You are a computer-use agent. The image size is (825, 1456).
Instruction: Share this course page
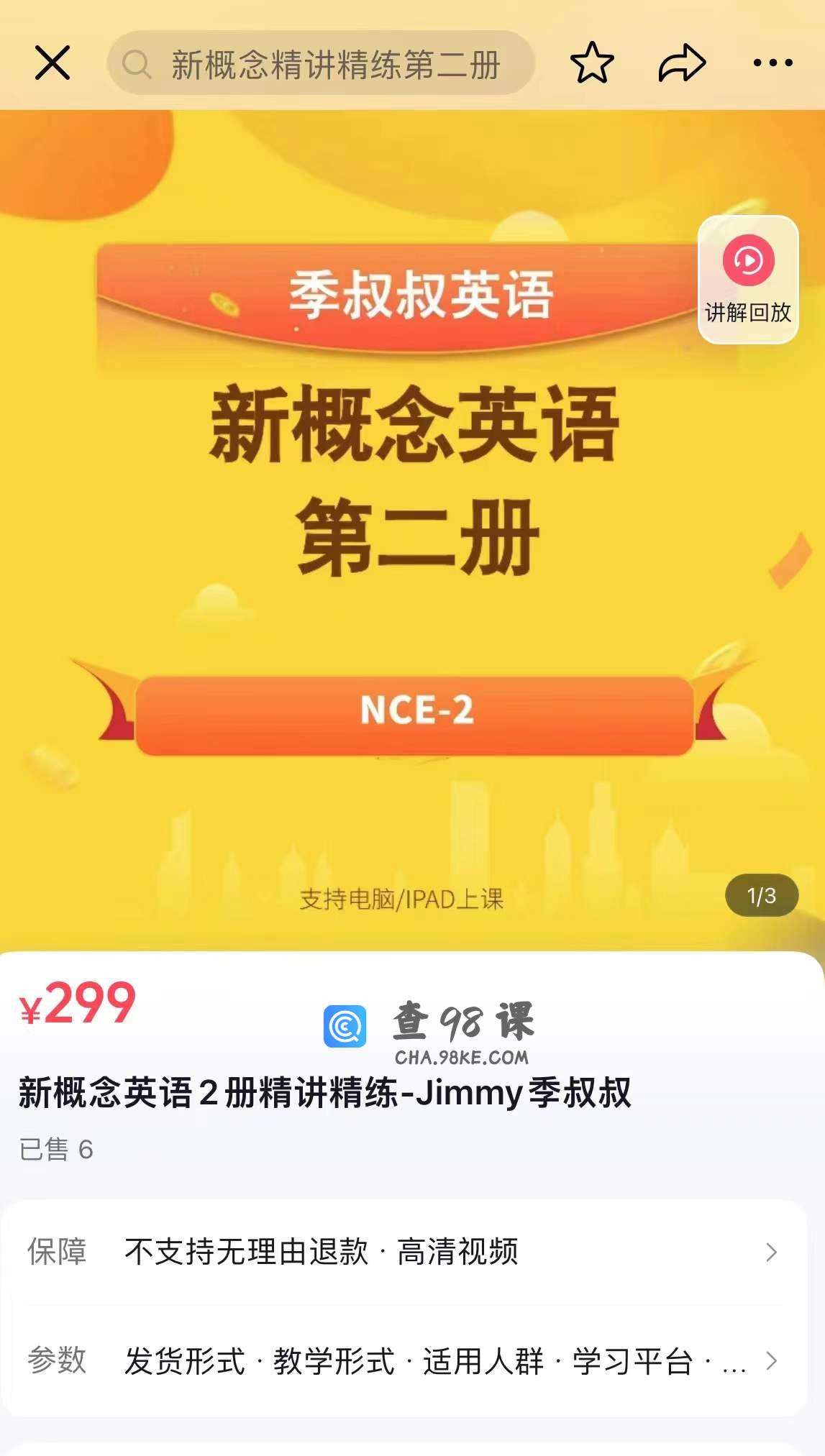click(682, 63)
